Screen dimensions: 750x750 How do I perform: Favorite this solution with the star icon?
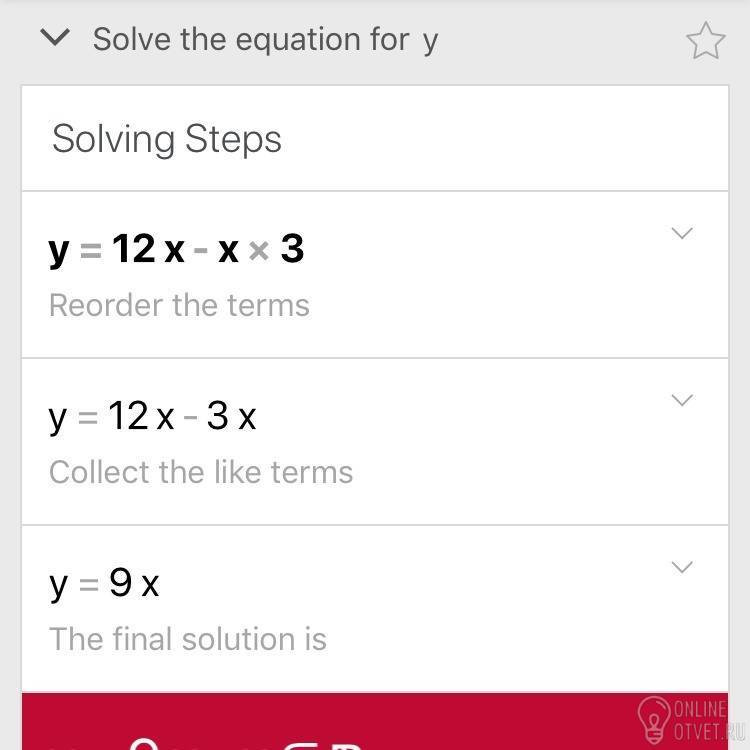tap(705, 41)
